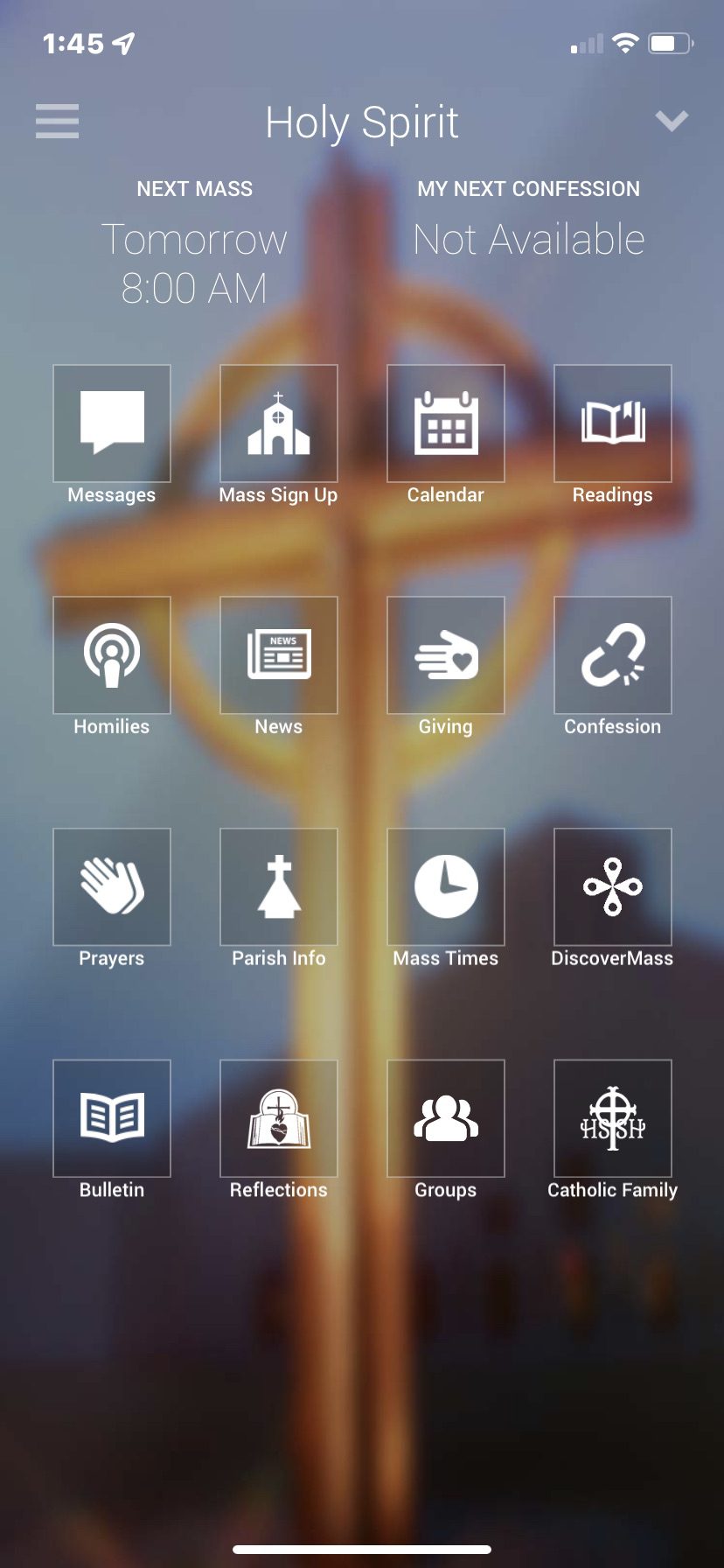The height and width of the screenshot is (1568, 724).
Task: View Parish Info
Action: click(278, 887)
